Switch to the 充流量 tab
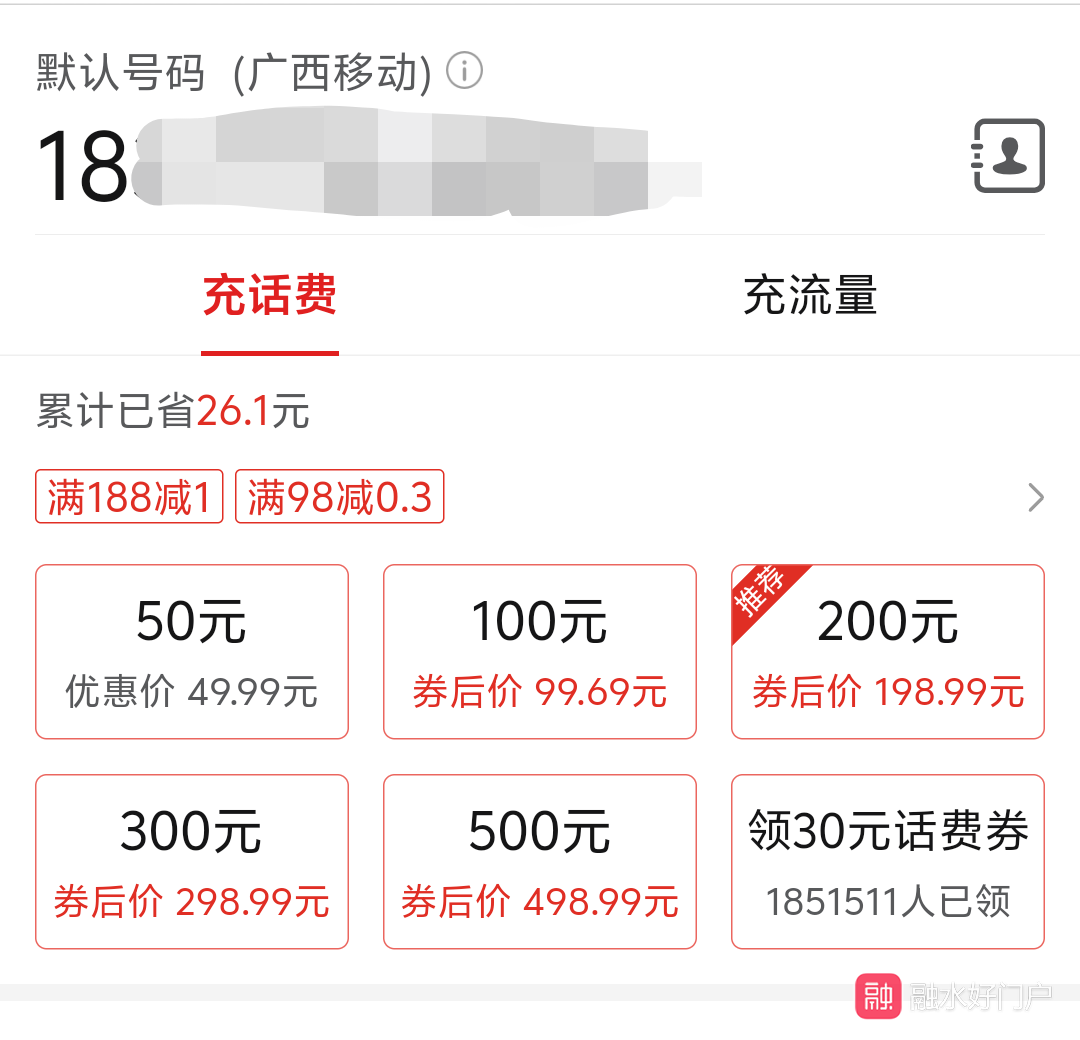This screenshot has height=1040, width=1080. click(810, 296)
